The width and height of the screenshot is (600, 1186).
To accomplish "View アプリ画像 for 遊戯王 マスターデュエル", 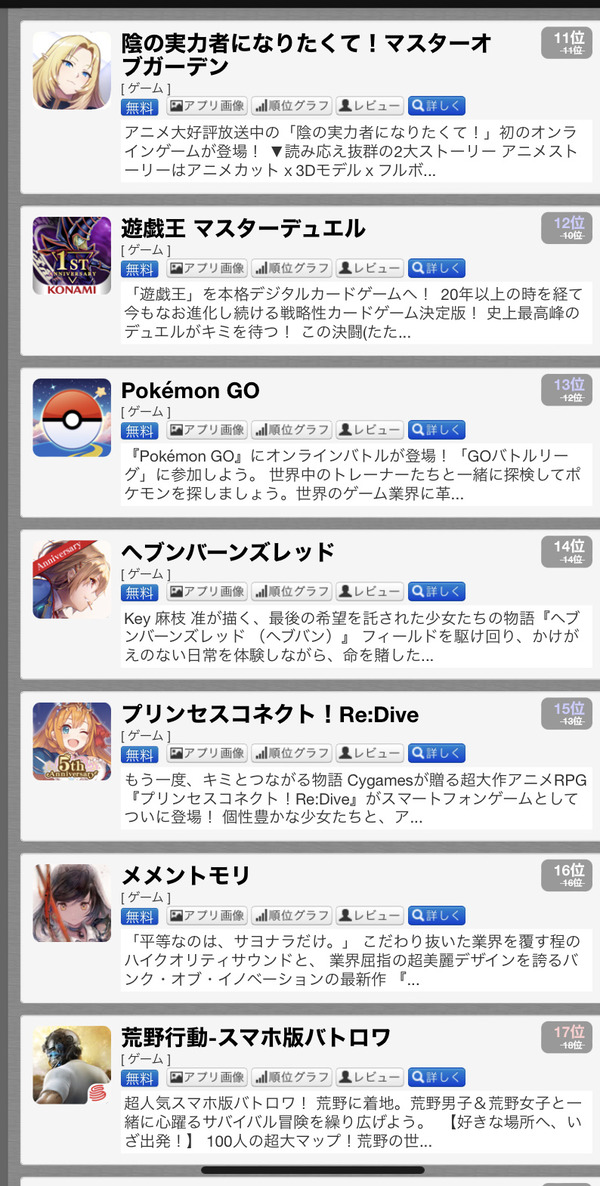I will click(207, 268).
